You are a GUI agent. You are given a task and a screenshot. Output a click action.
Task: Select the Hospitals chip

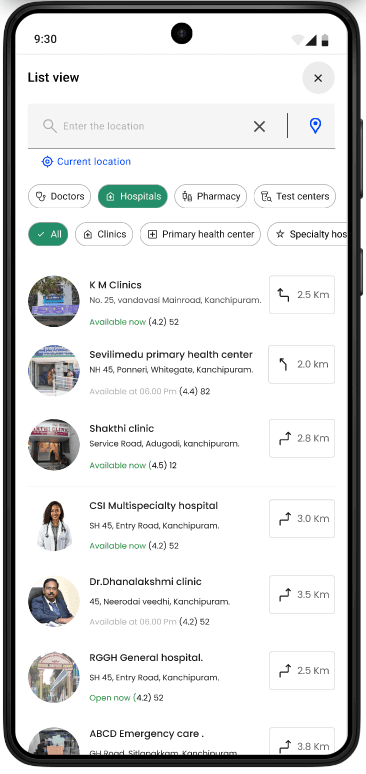[133, 196]
